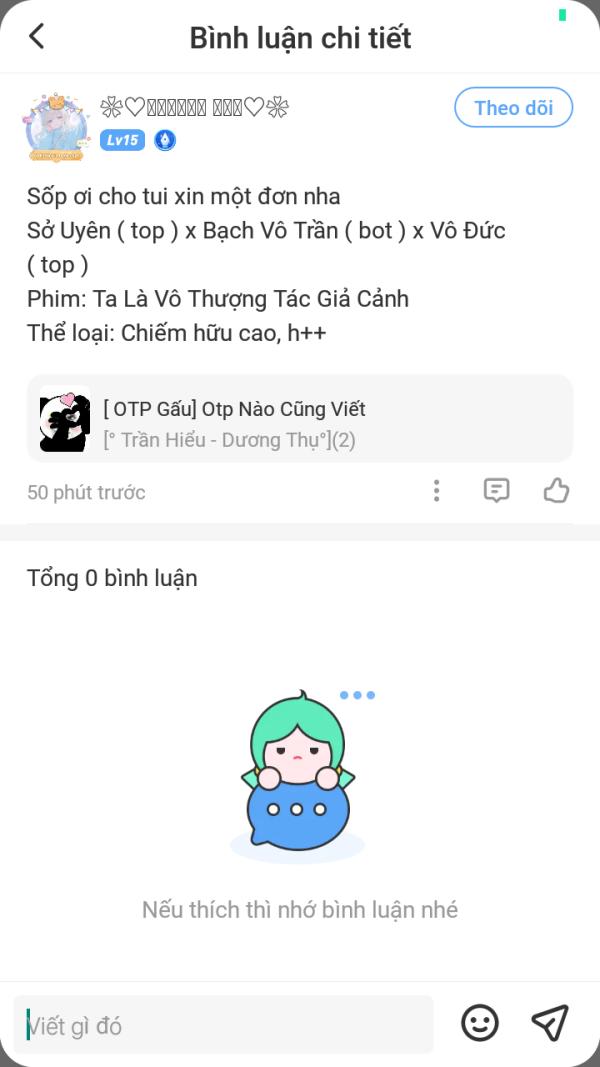The width and height of the screenshot is (600, 1067).
Task: Tap the reply speech-bubble icon
Action: pos(496,490)
